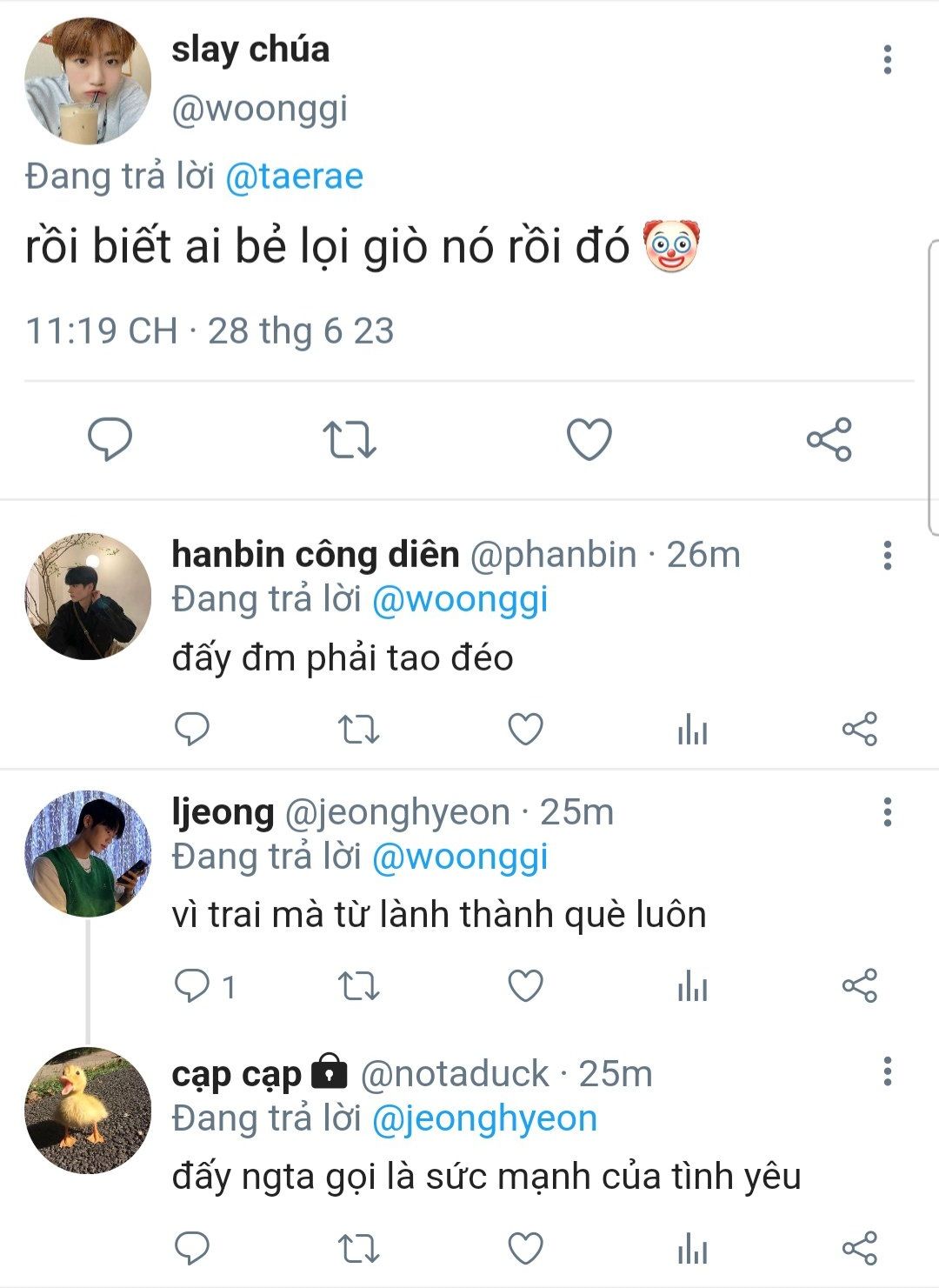Screen dimensions: 939x1288
Task: Retweet hanbin công diên's reply
Action: 357,730
